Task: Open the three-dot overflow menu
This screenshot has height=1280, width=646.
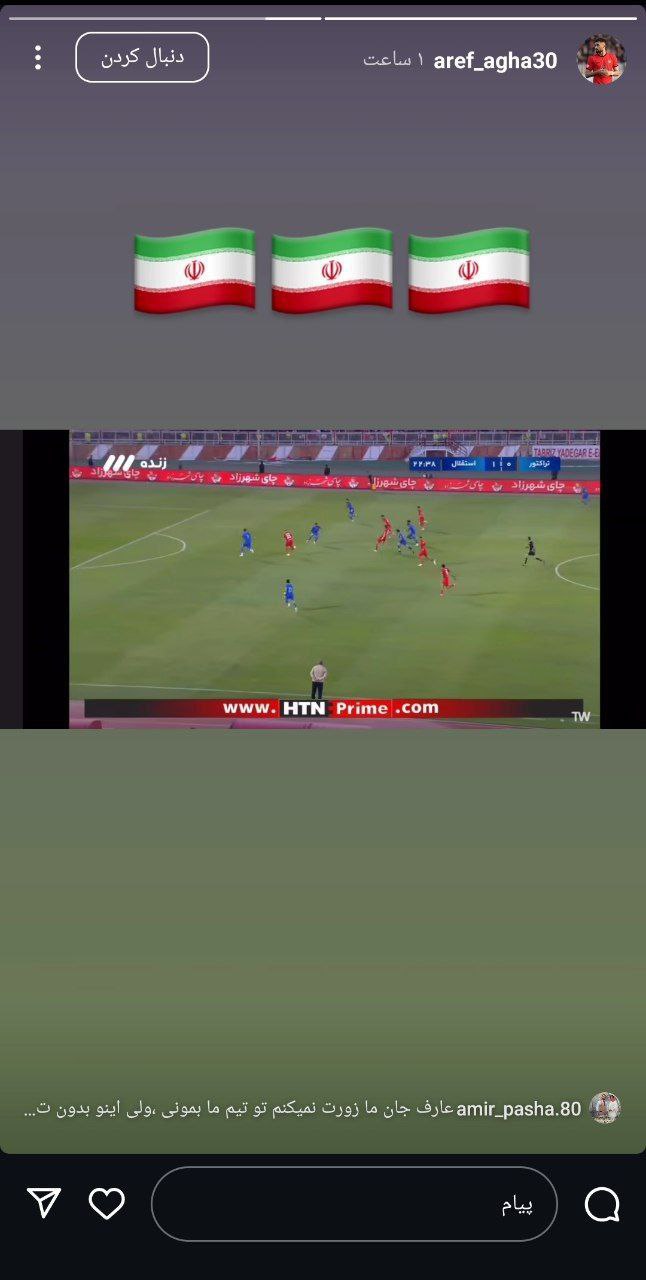Action: click(38, 58)
